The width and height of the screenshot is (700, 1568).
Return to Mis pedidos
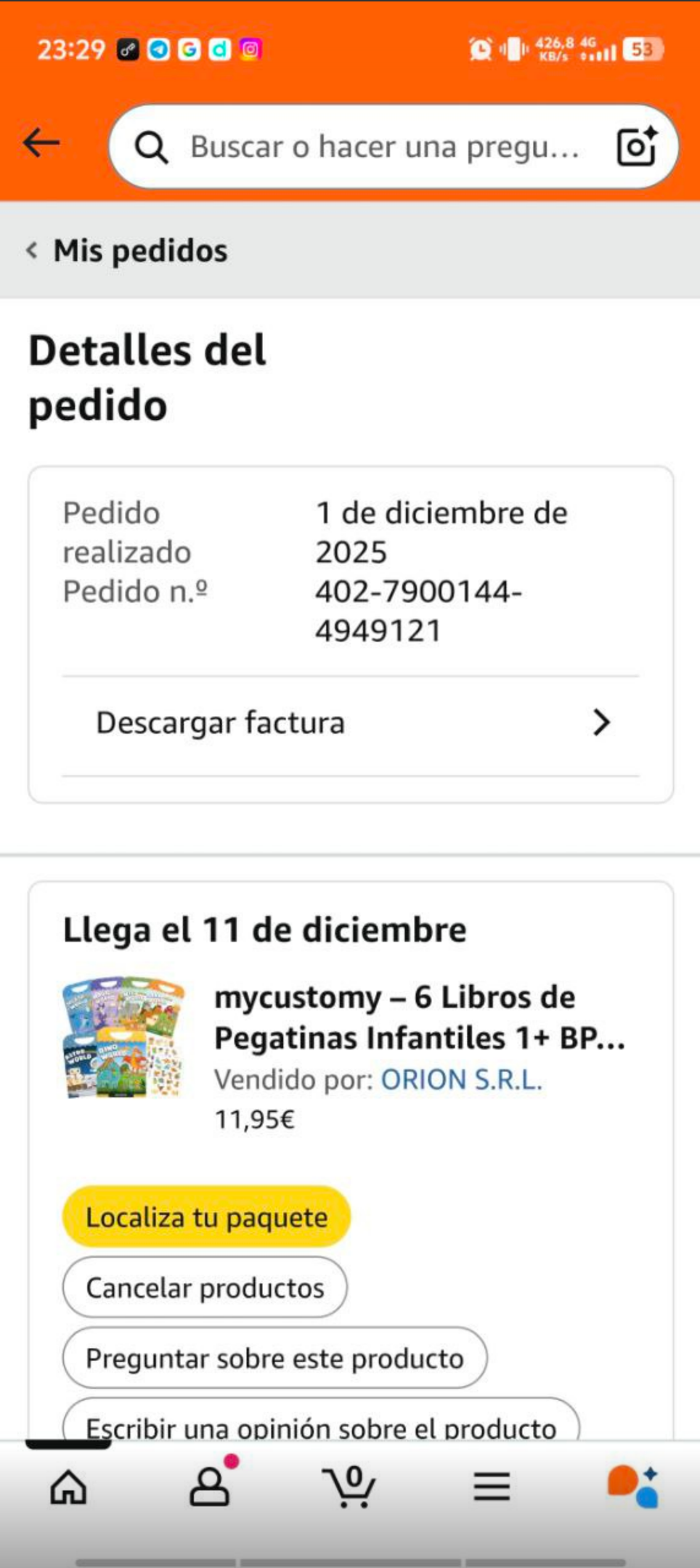point(128,251)
